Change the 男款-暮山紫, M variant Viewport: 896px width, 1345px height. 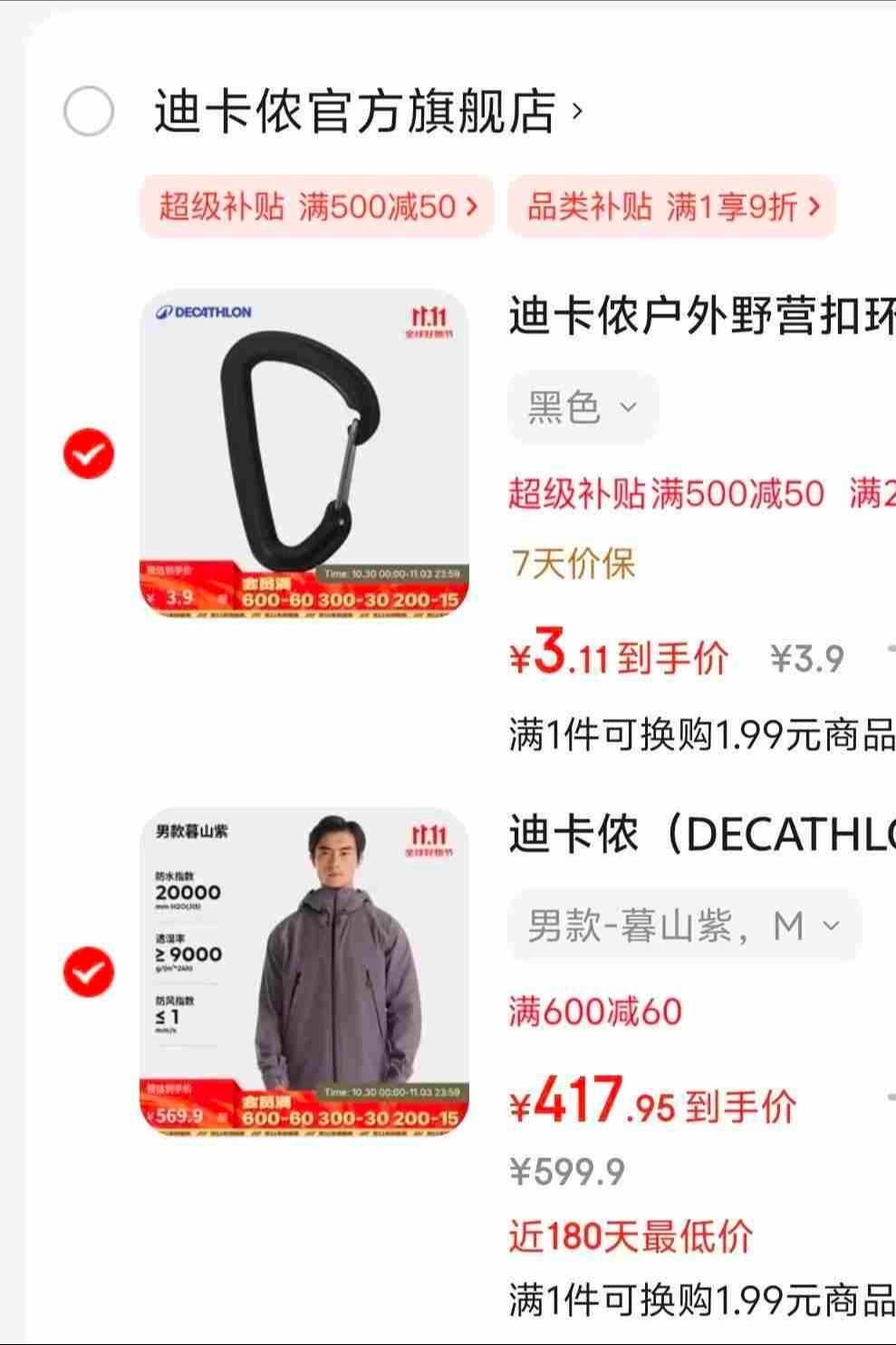684,925
